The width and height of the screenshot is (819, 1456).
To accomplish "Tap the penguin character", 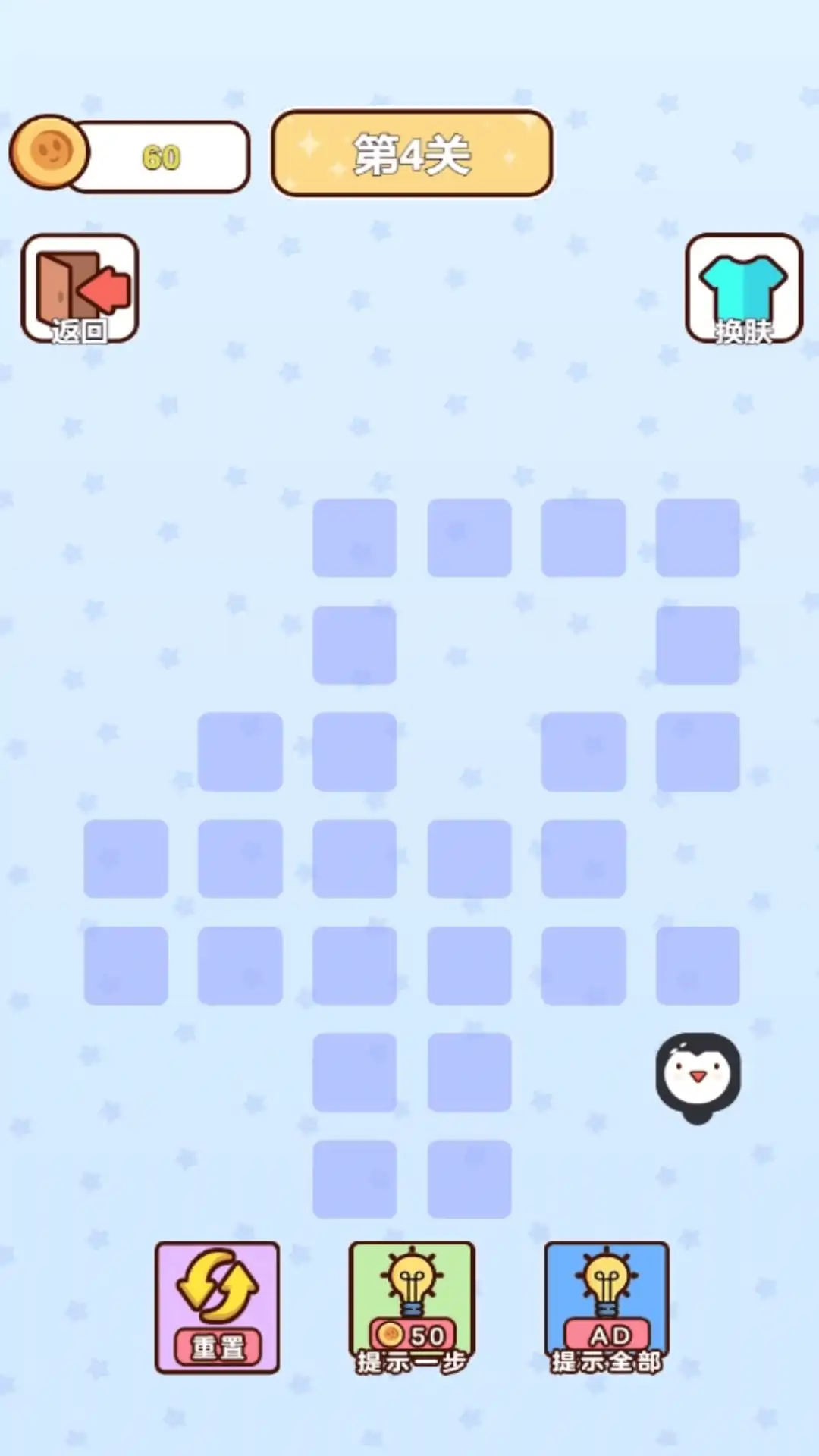I will point(698,1077).
